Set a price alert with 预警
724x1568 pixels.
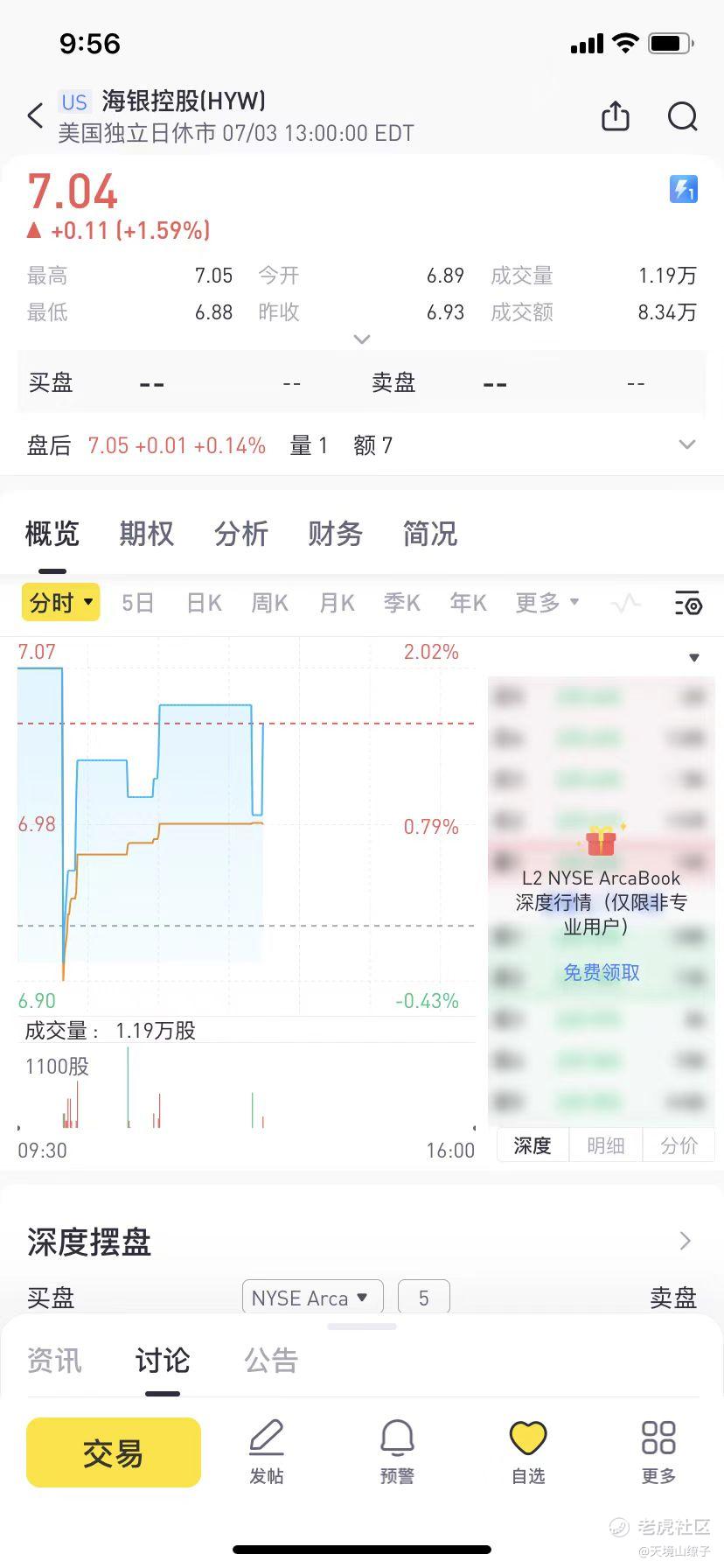(x=397, y=1452)
